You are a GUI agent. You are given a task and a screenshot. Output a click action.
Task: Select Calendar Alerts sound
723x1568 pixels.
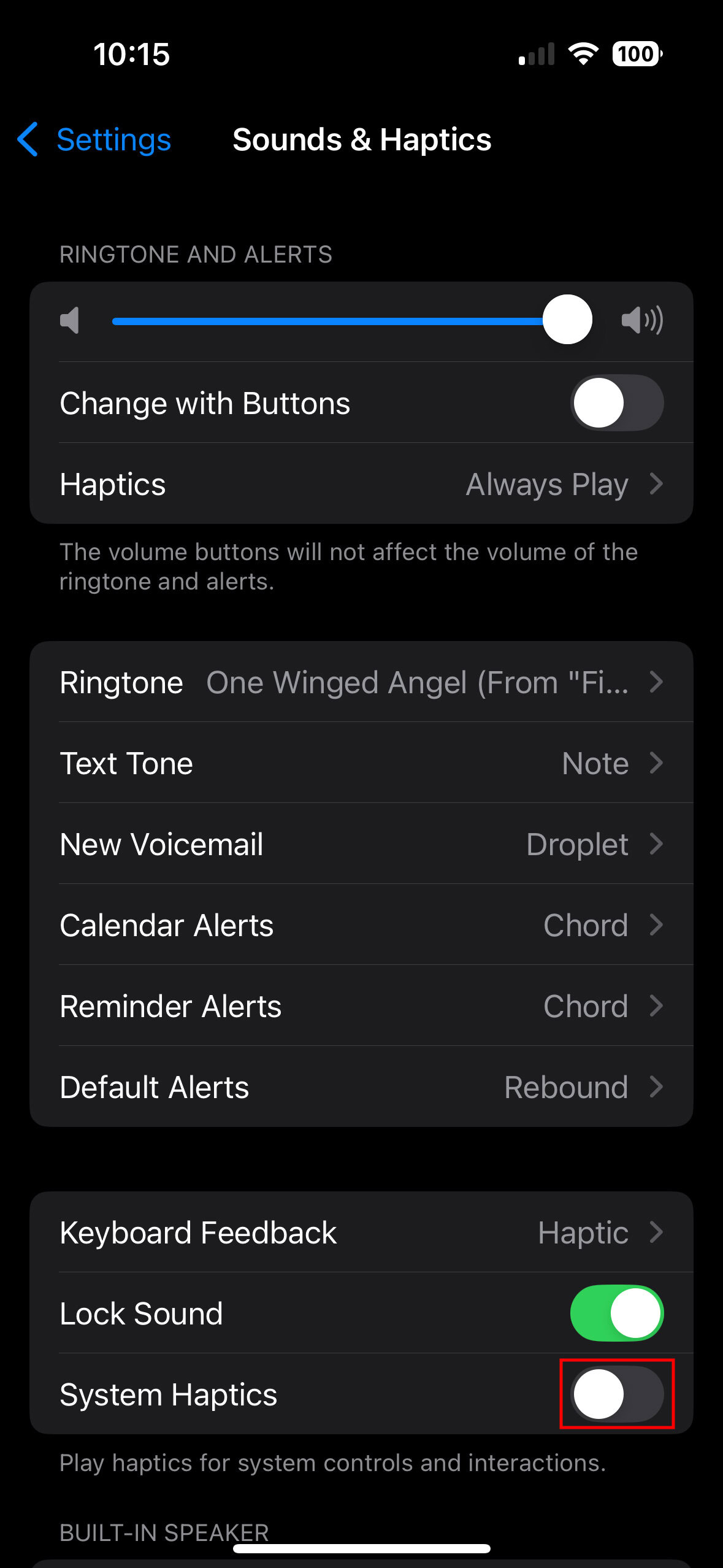pyautogui.click(x=361, y=925)
